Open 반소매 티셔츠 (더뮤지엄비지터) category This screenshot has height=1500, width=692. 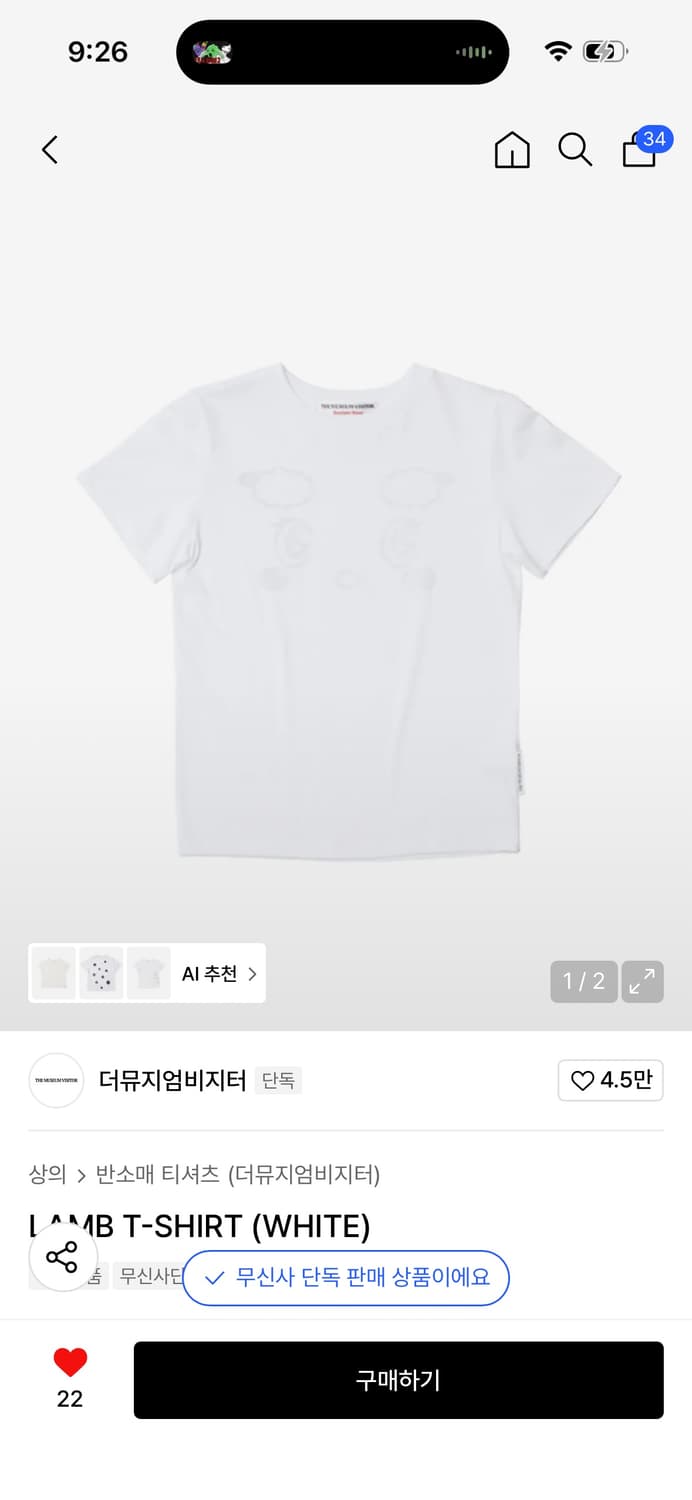tap(238, 1174)
